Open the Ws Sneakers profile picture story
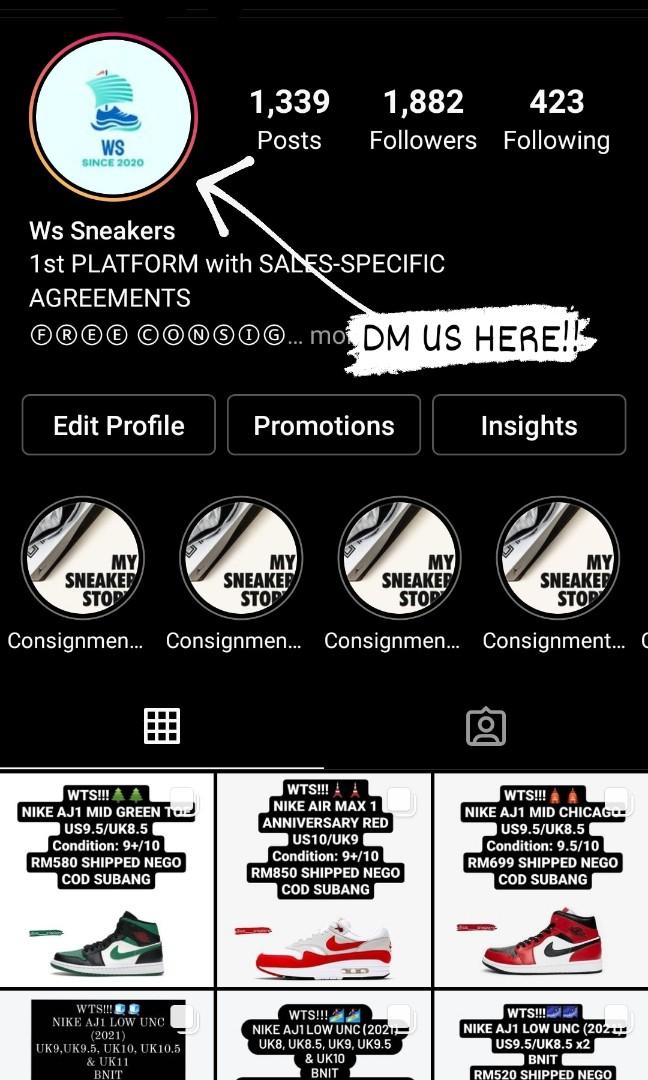 coord(113,119)
